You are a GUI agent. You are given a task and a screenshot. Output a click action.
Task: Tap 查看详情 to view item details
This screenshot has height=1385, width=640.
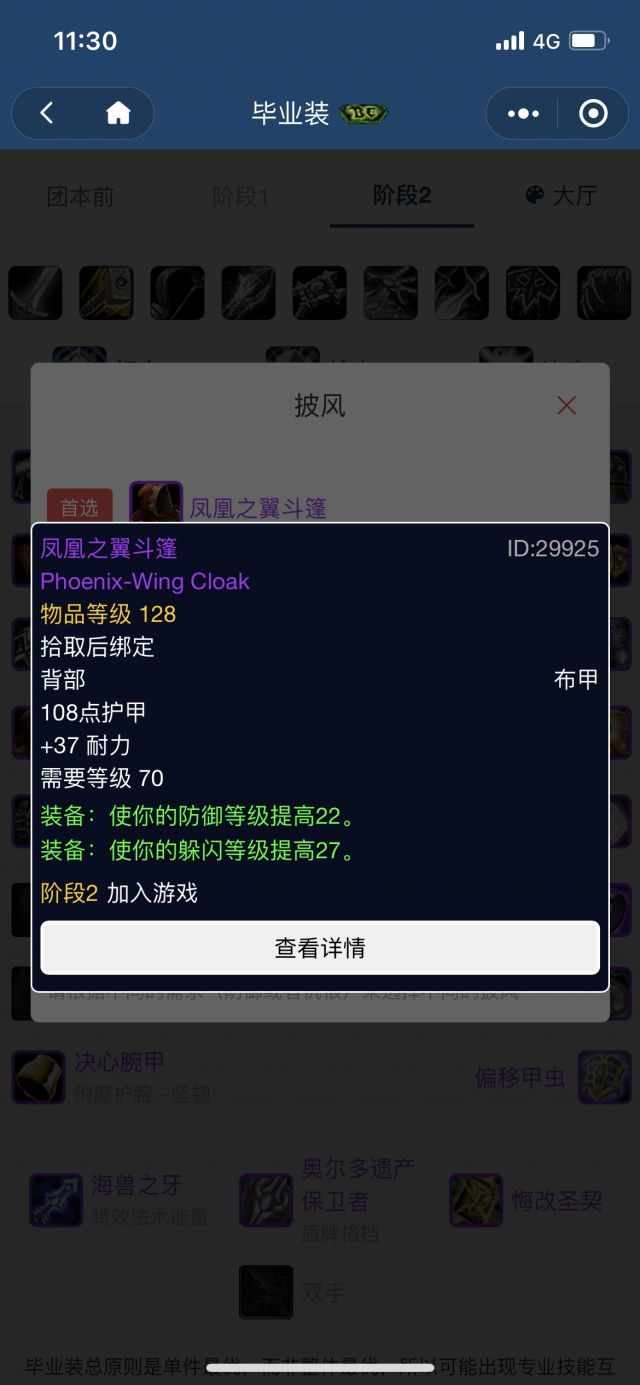(320, 948)
